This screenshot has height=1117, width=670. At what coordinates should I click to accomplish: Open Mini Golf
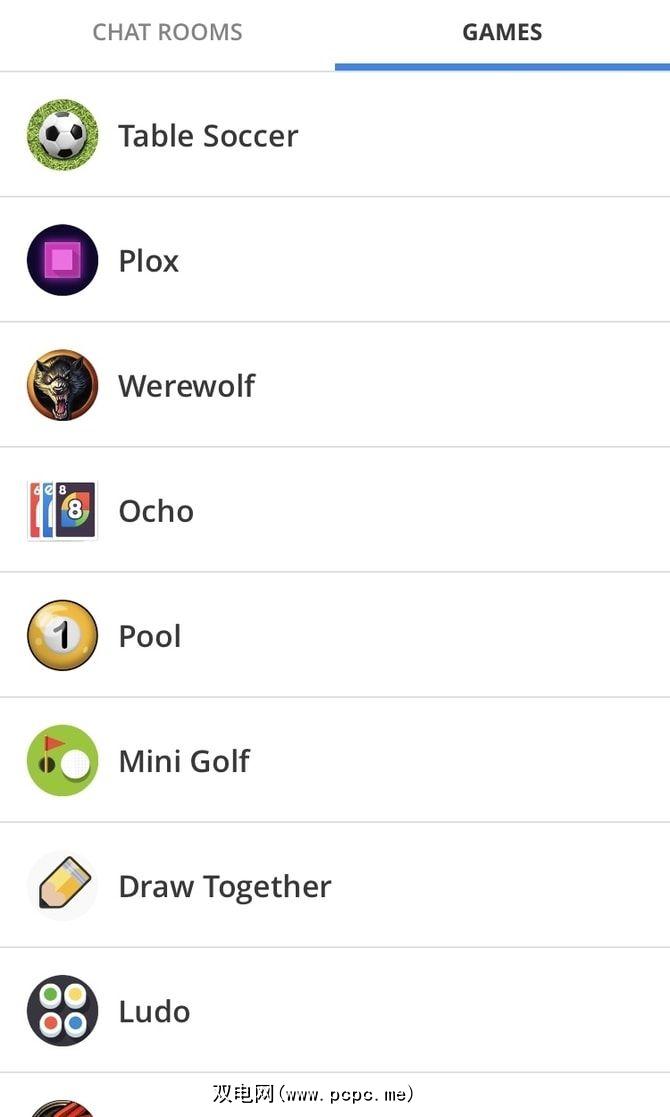184,760
